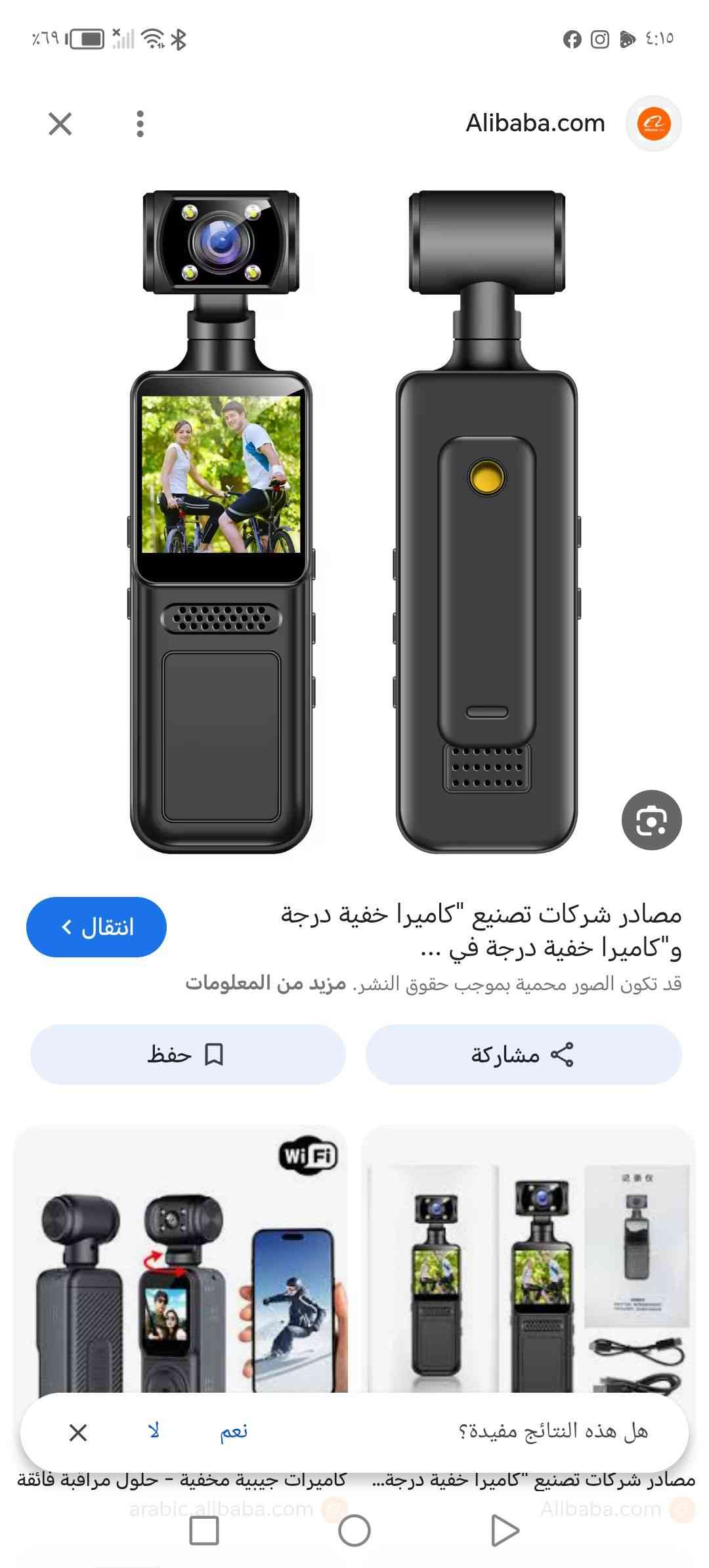Open the مزيد من المعلومات link
The image size is (709, 1568).
tap(265, 983)
